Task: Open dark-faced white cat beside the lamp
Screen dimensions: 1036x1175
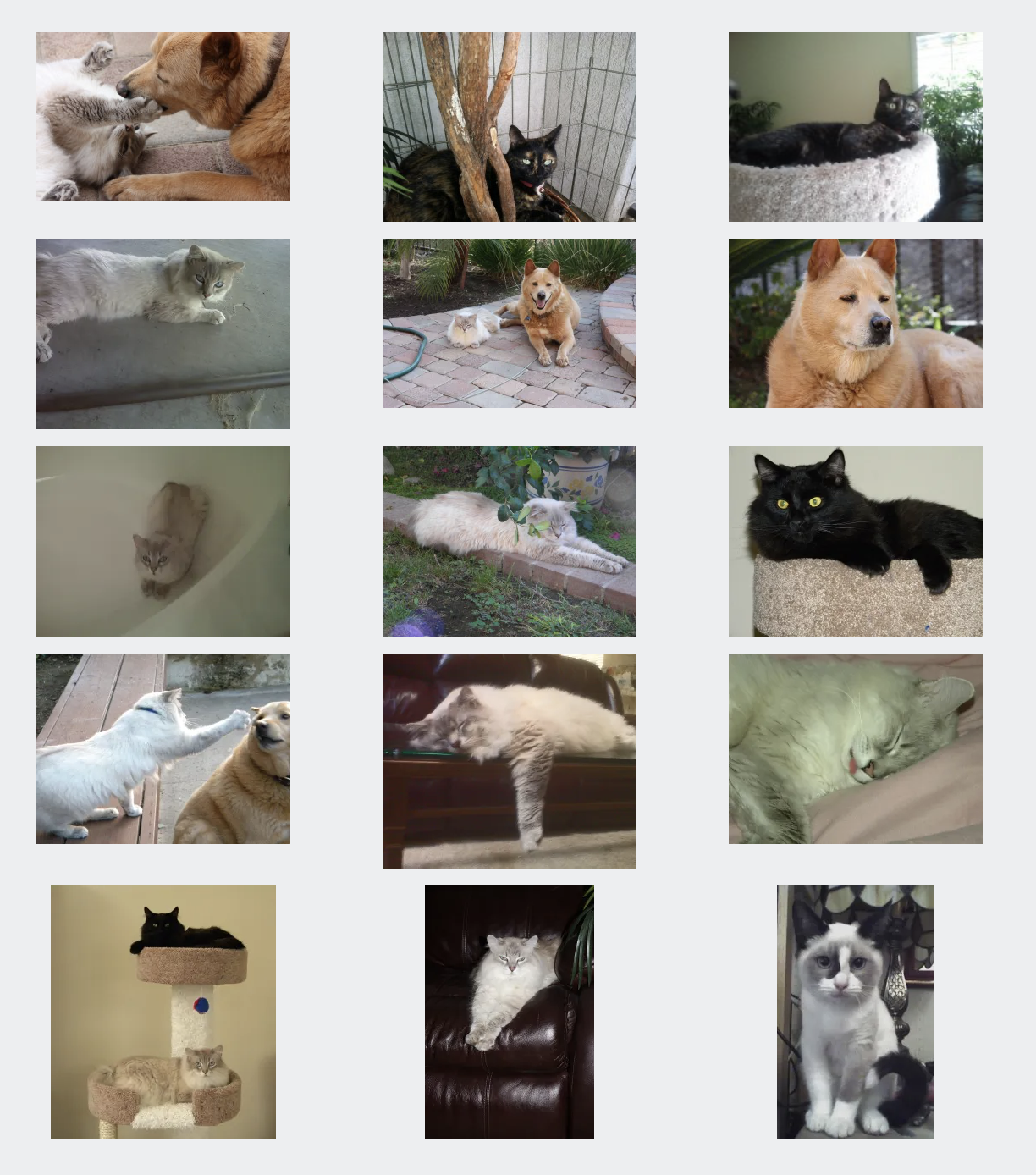Action: pos(855,1012)
